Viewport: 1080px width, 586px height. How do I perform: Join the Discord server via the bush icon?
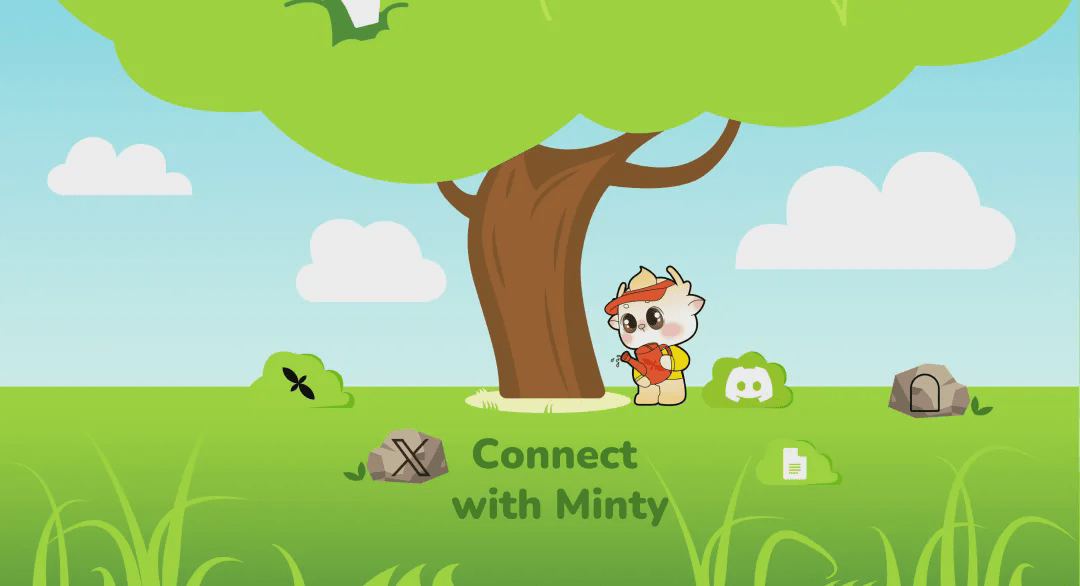pos(747,384)
